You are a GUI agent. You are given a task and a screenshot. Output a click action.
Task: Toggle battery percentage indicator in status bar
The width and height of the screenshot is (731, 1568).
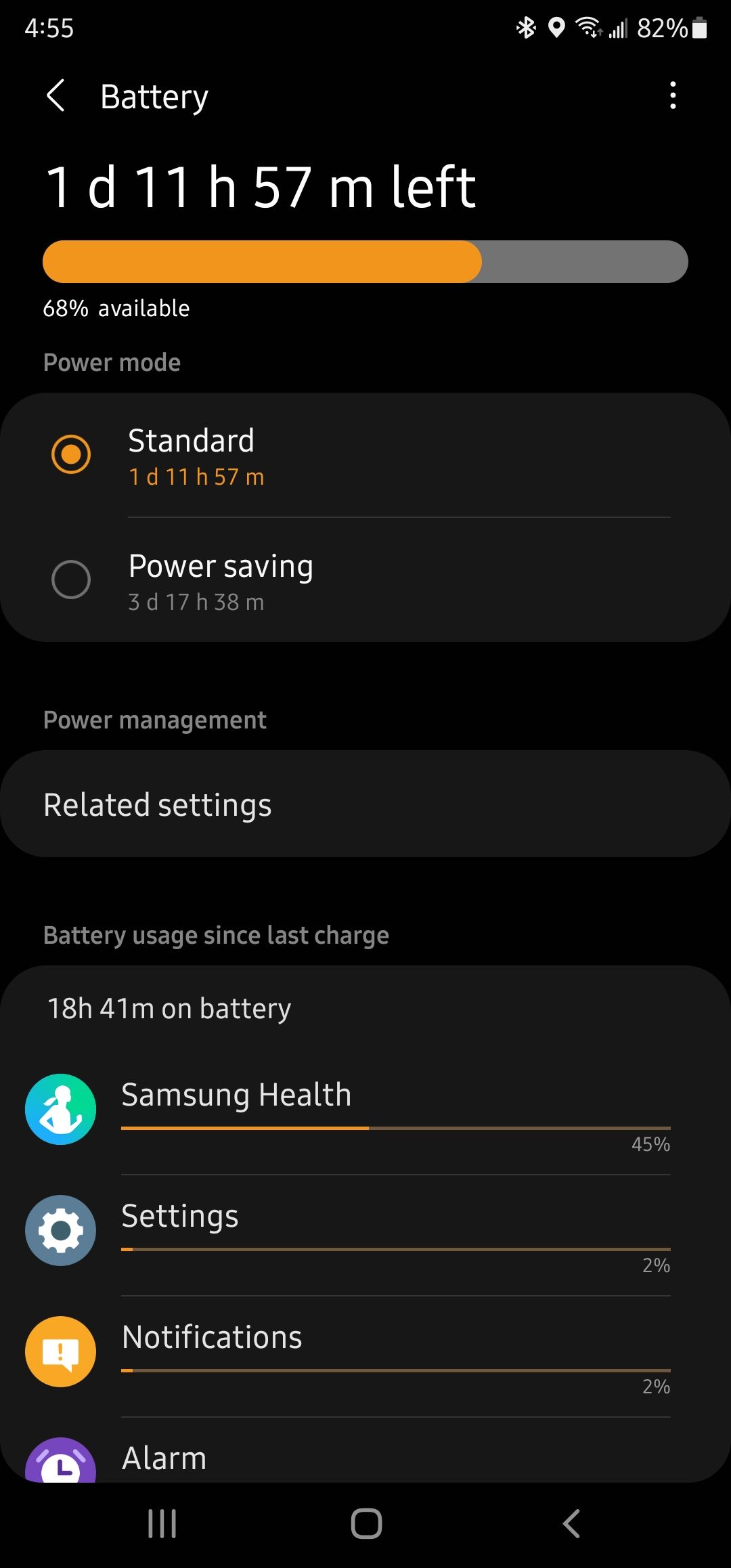click(x=664, y=28)
